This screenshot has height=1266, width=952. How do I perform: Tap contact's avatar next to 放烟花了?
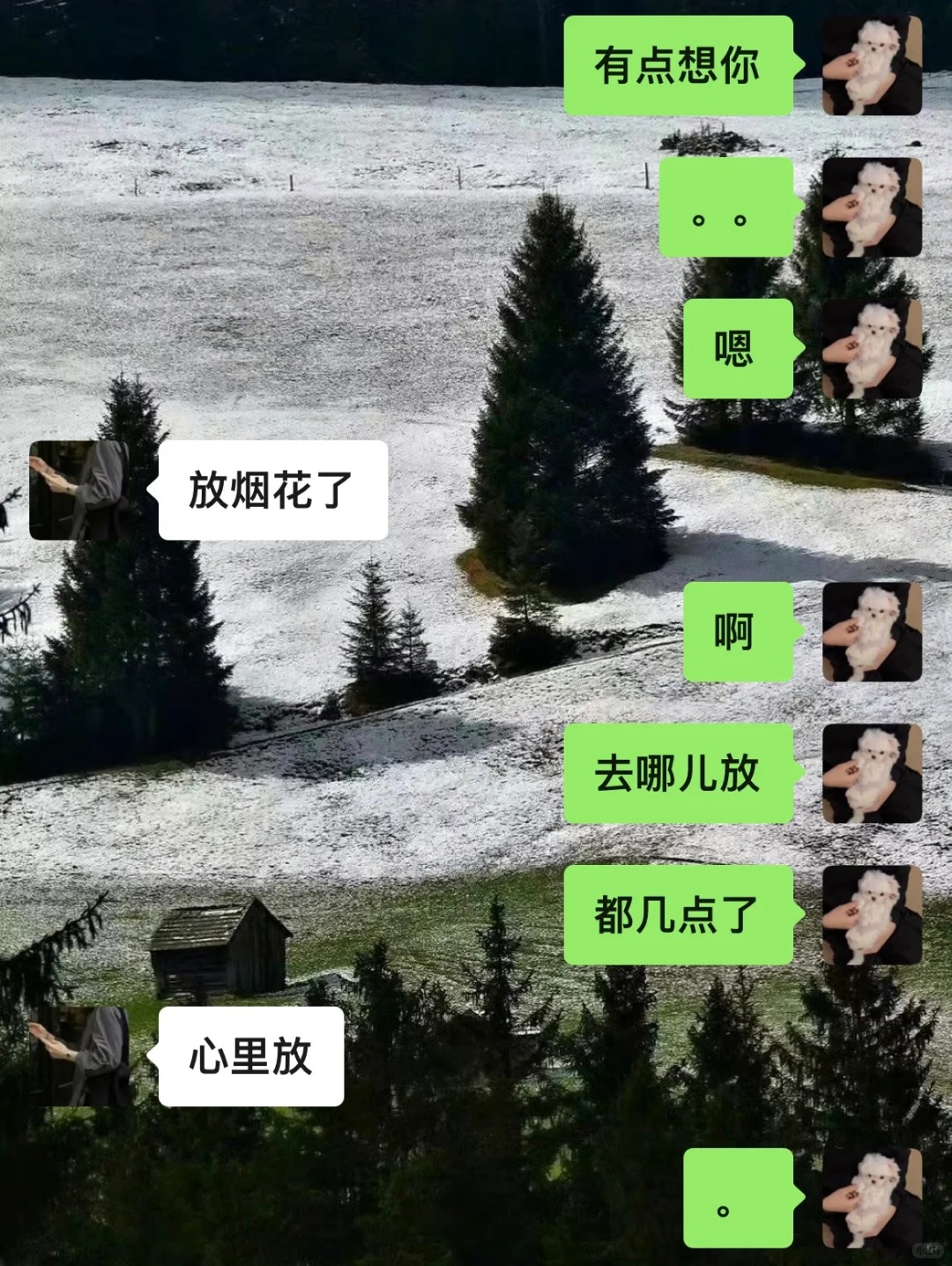[79, 490]
